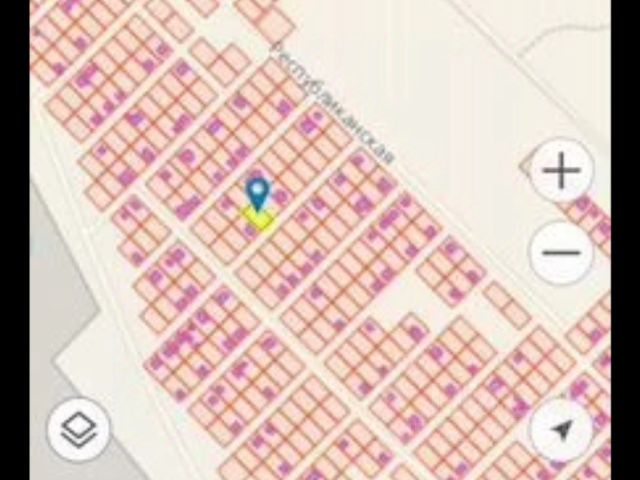The width and height of the screenshot is (640, 480).
Task: Center map on my location
Action: (562, 431)
